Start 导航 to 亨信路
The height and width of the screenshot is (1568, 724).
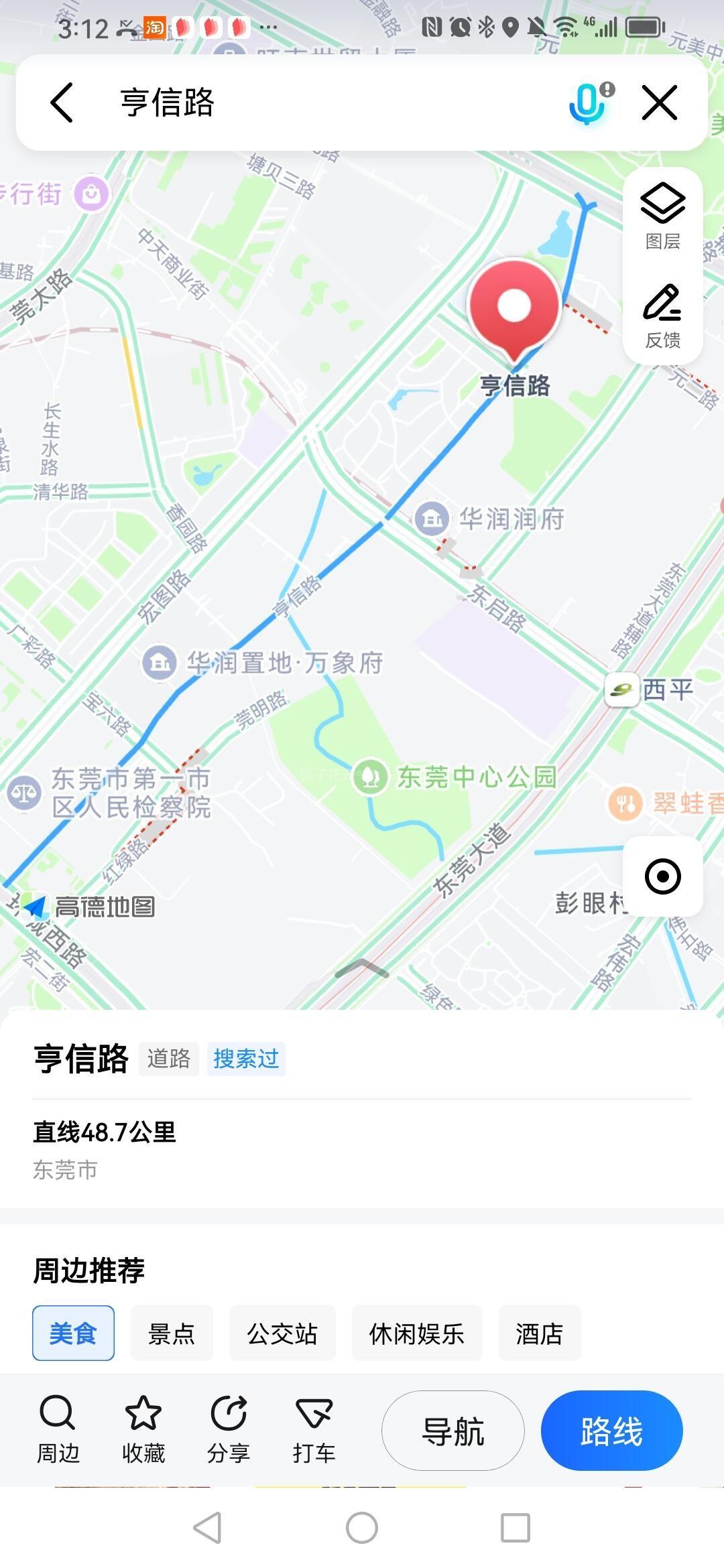click(x=453, y=1431)
